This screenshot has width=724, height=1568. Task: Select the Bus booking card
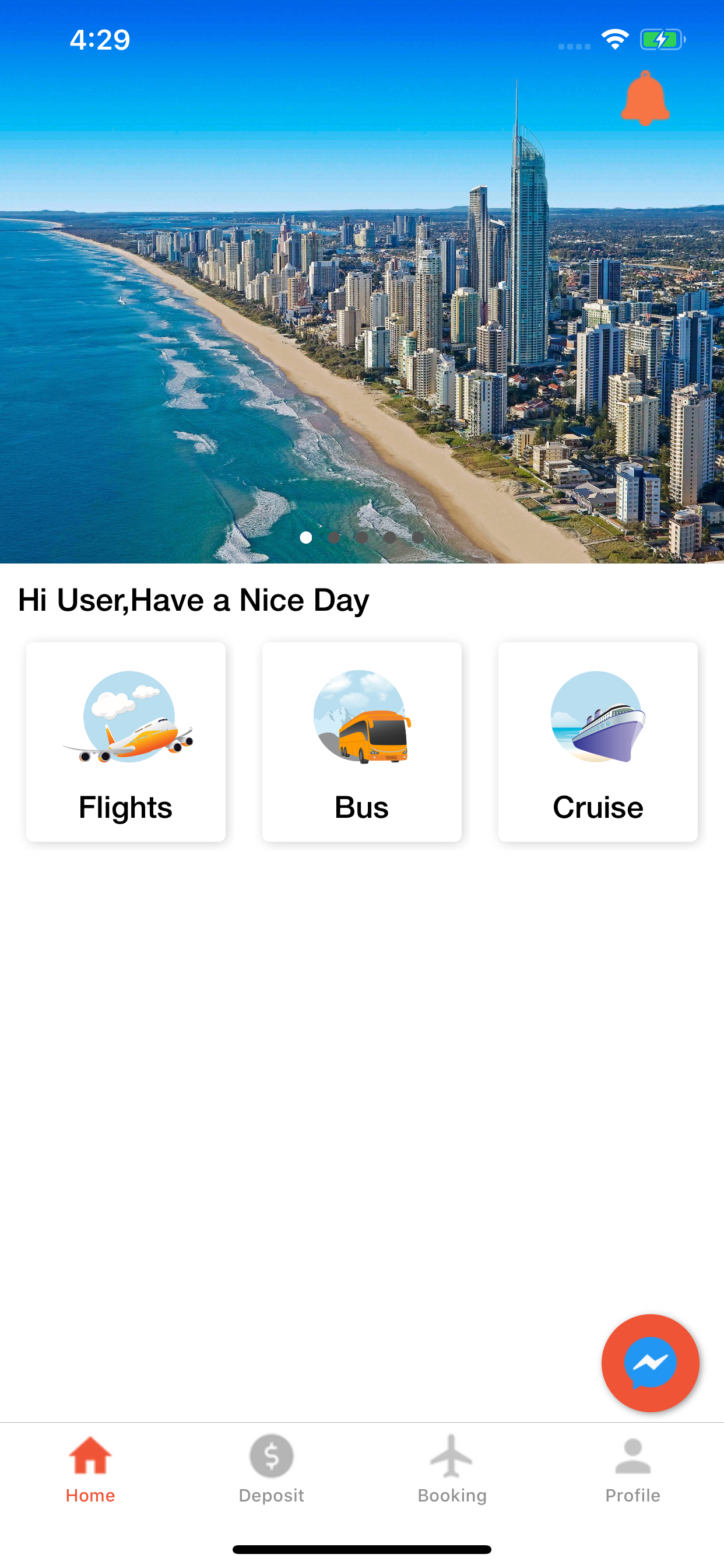361,741
